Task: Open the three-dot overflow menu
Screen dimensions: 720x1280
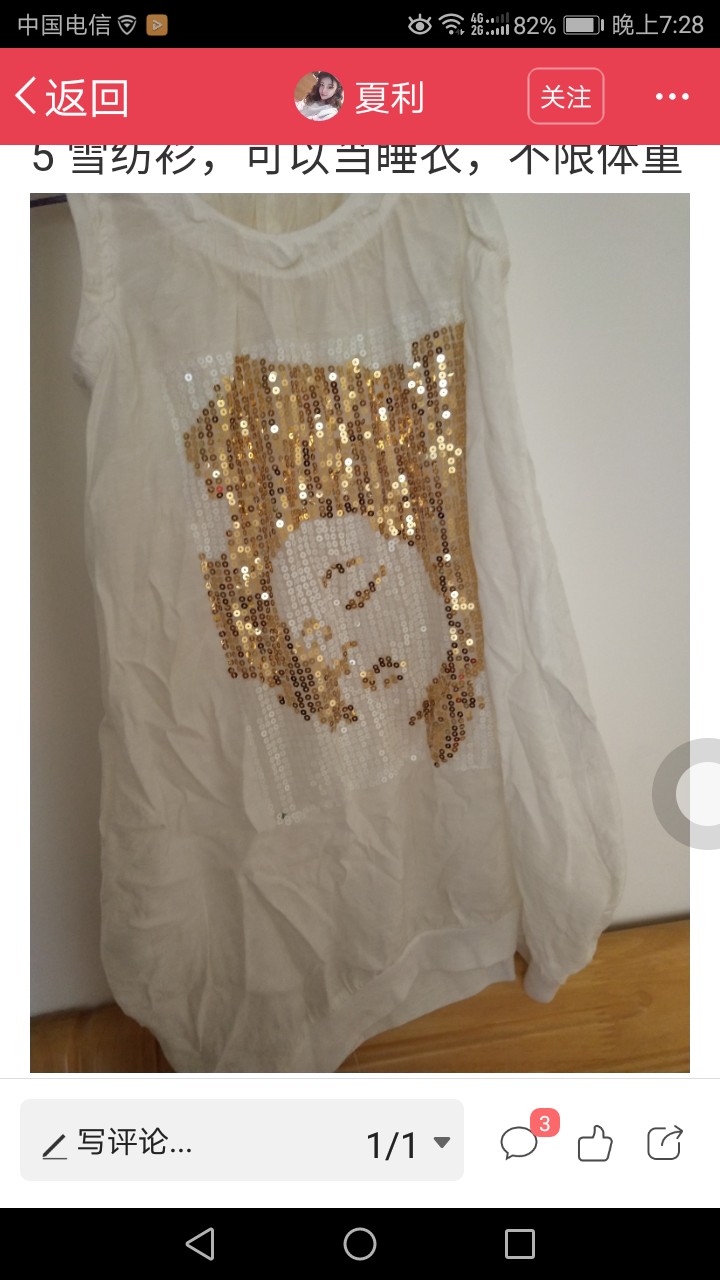Action: [672, 97]
